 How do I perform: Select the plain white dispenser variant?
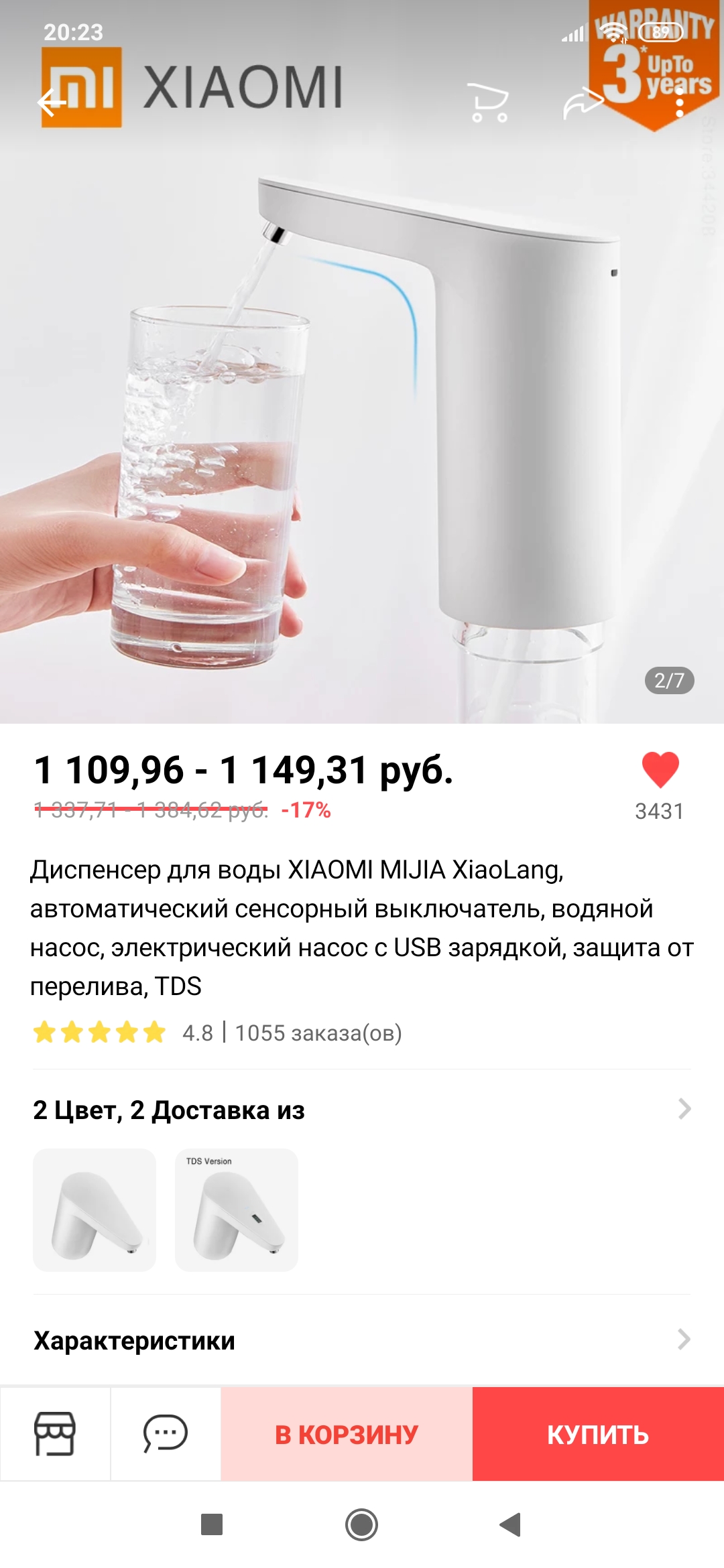click(x=95, y=1210)
